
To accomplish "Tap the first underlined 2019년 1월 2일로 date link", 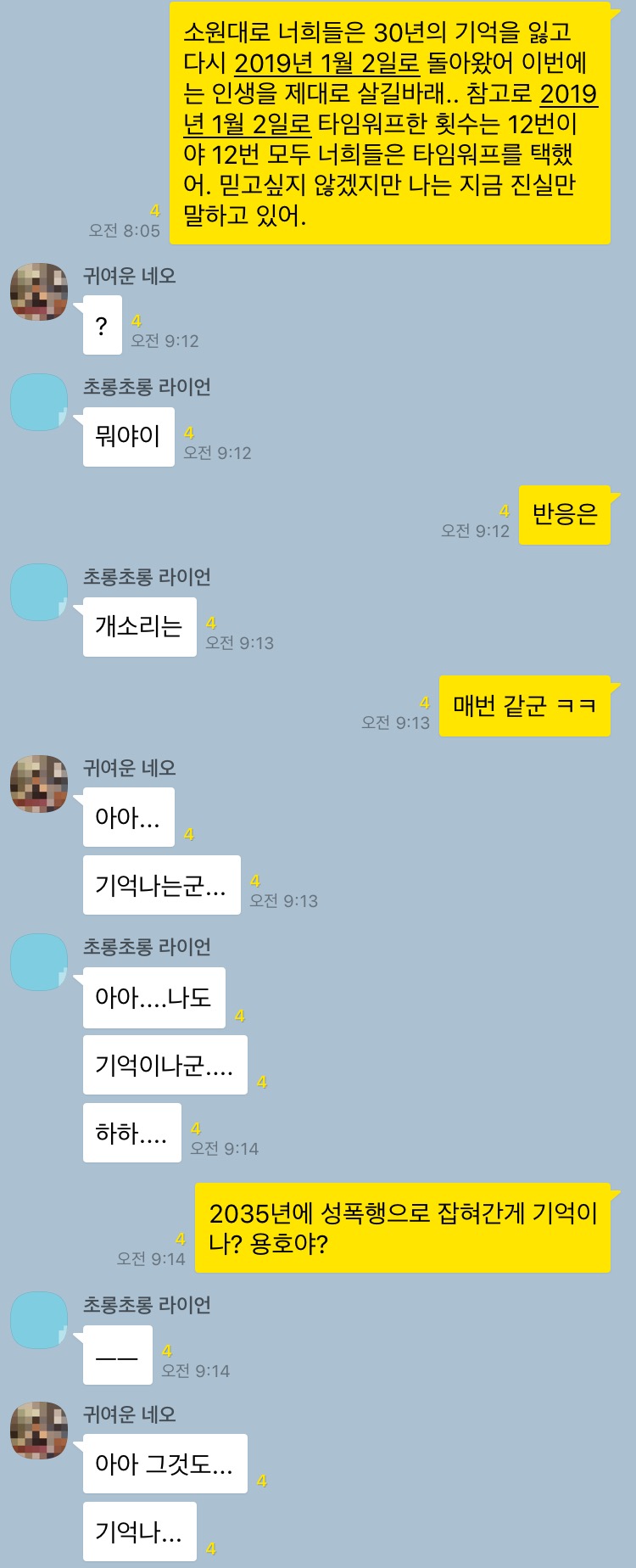I will 326,64.
